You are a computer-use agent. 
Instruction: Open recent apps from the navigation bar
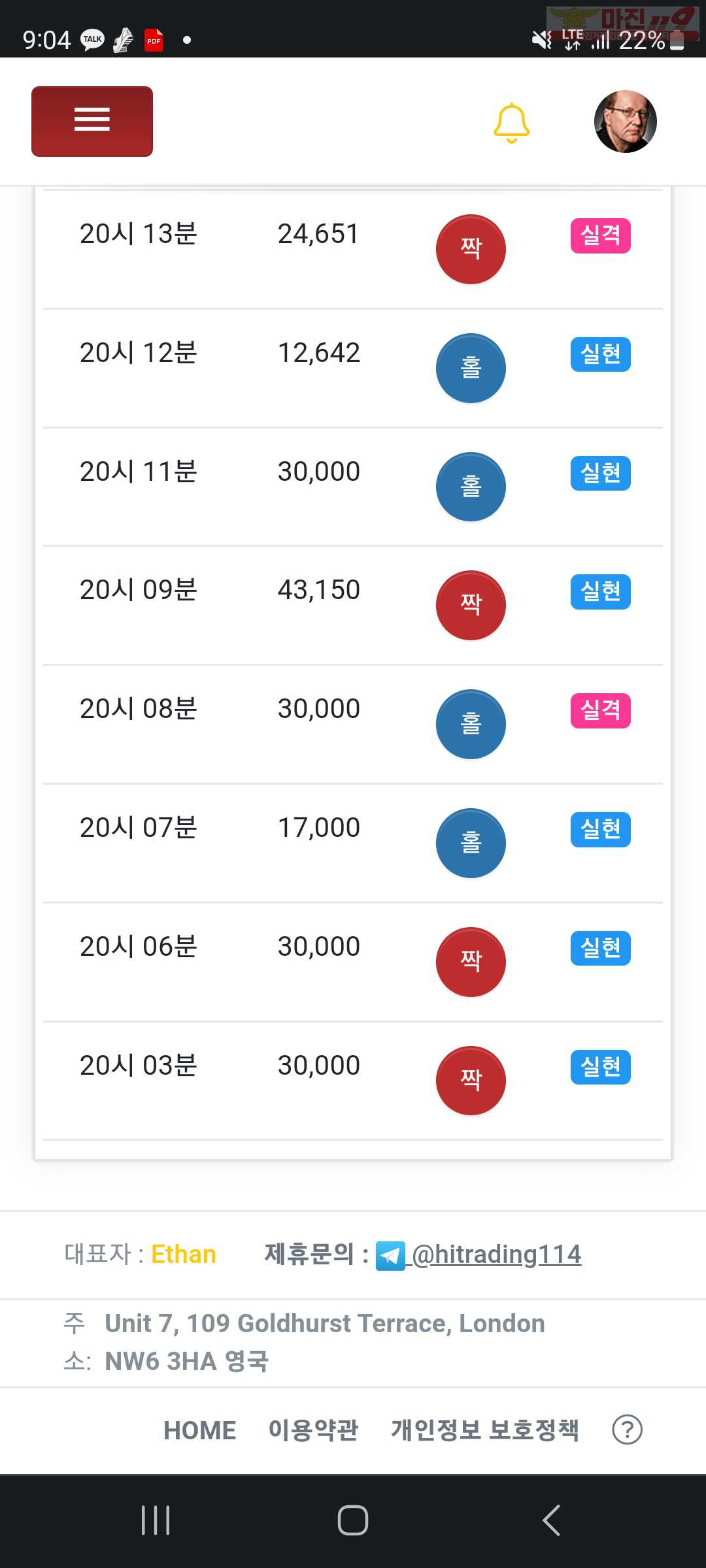click(x=156, y=1520)
